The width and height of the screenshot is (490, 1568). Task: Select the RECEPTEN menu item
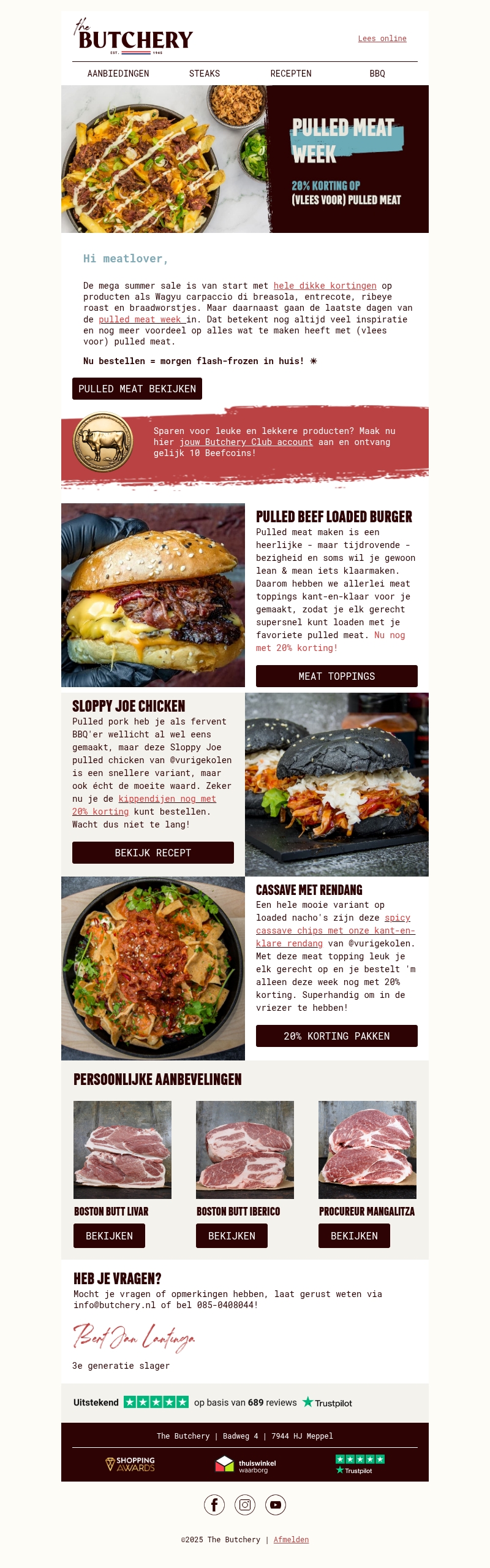click(291, 74)
